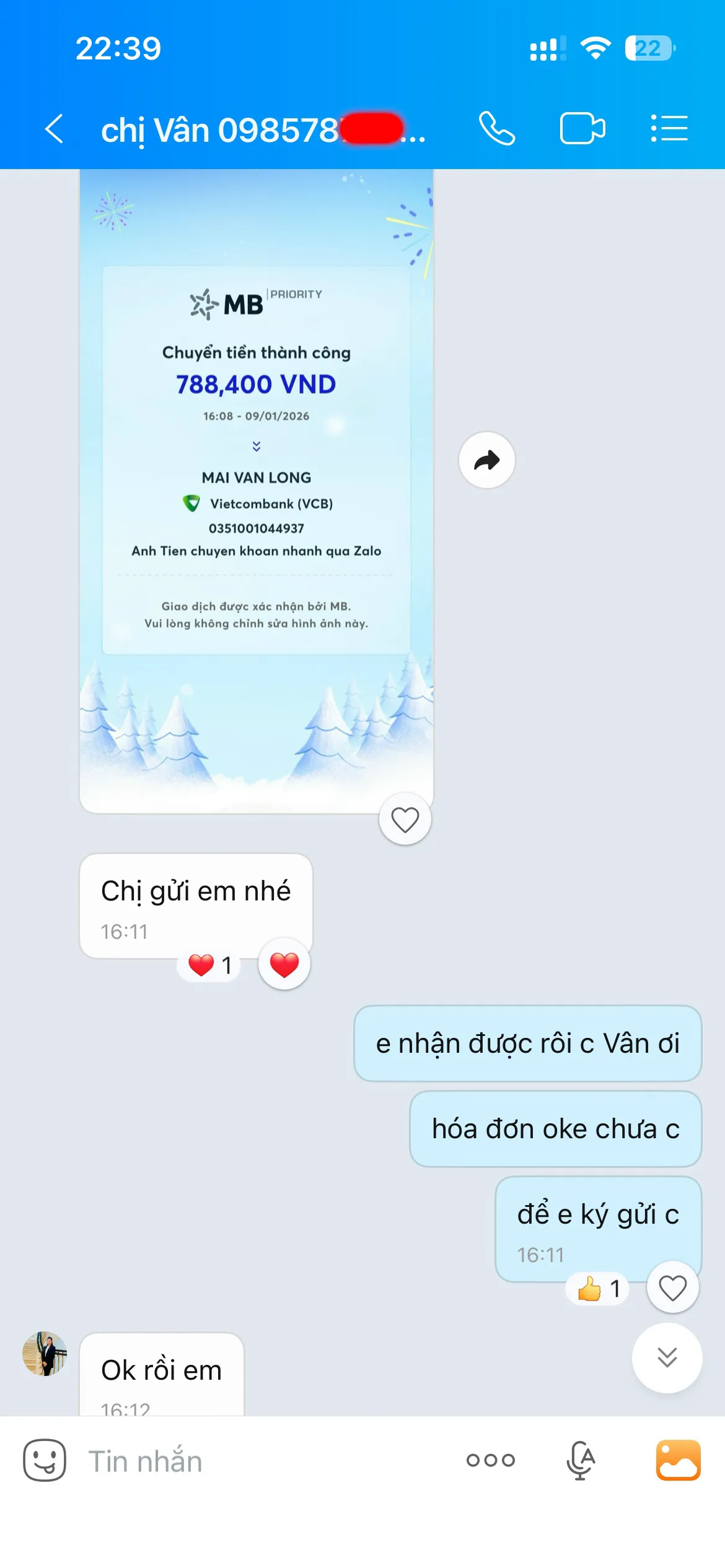View sender's profile picture

coord(45,1354)
